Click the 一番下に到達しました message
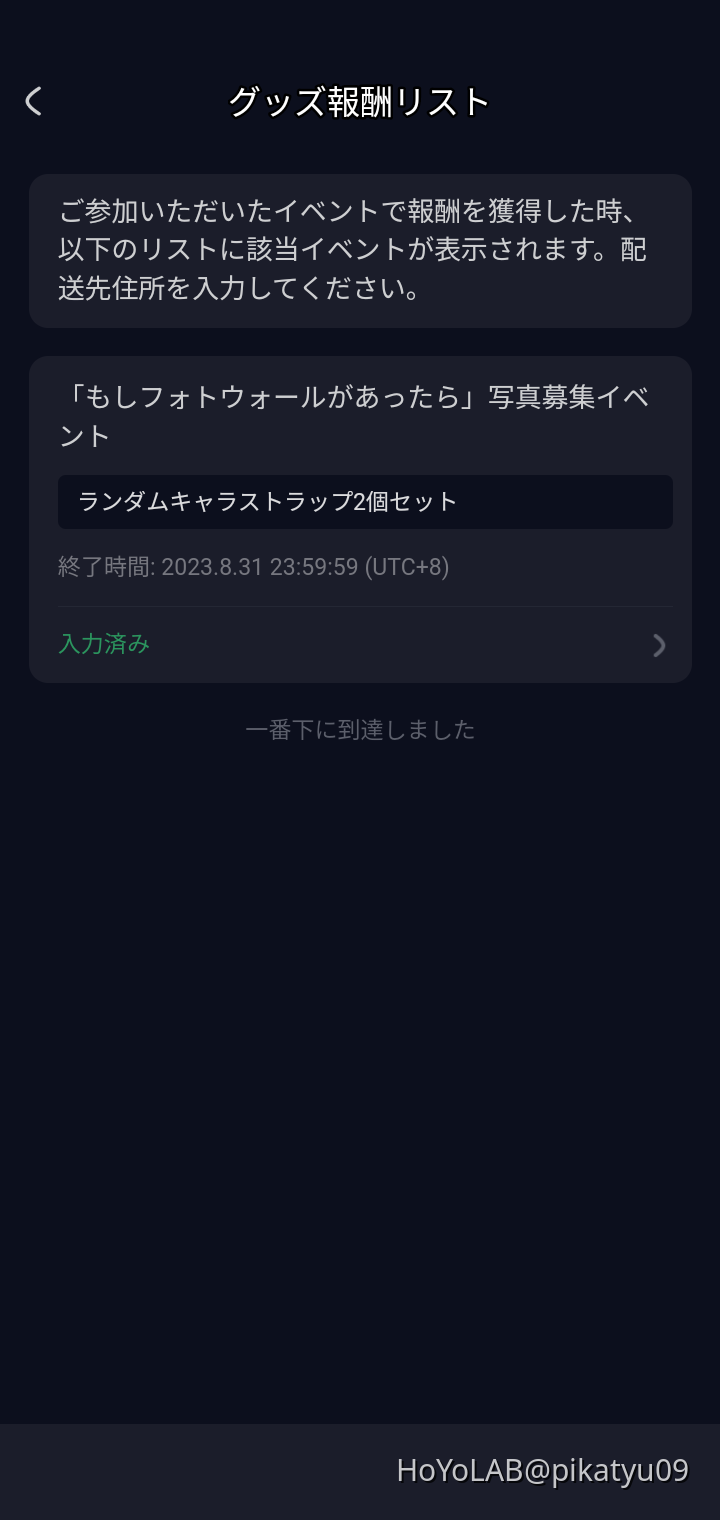720x1520 pixels. click(x=360, y=730)
